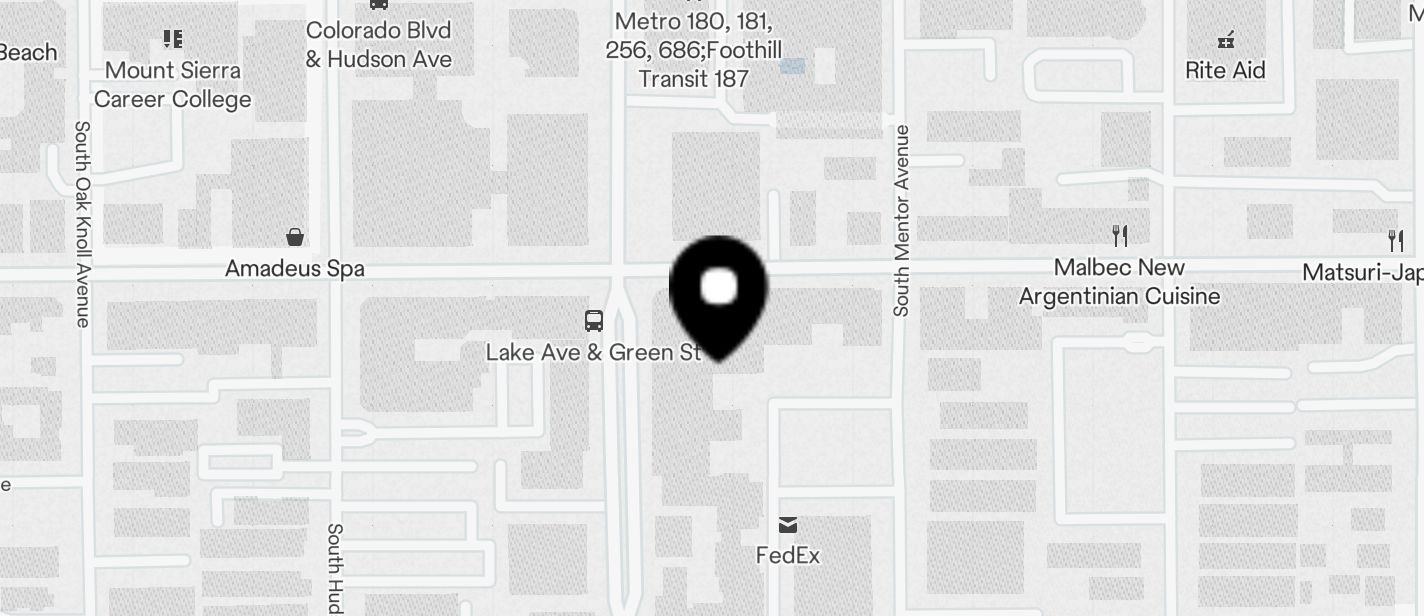Select the Amadeus Spa shop marker
The width and height of the screenshot is (1424, 616).
click(x=295, y=237)
